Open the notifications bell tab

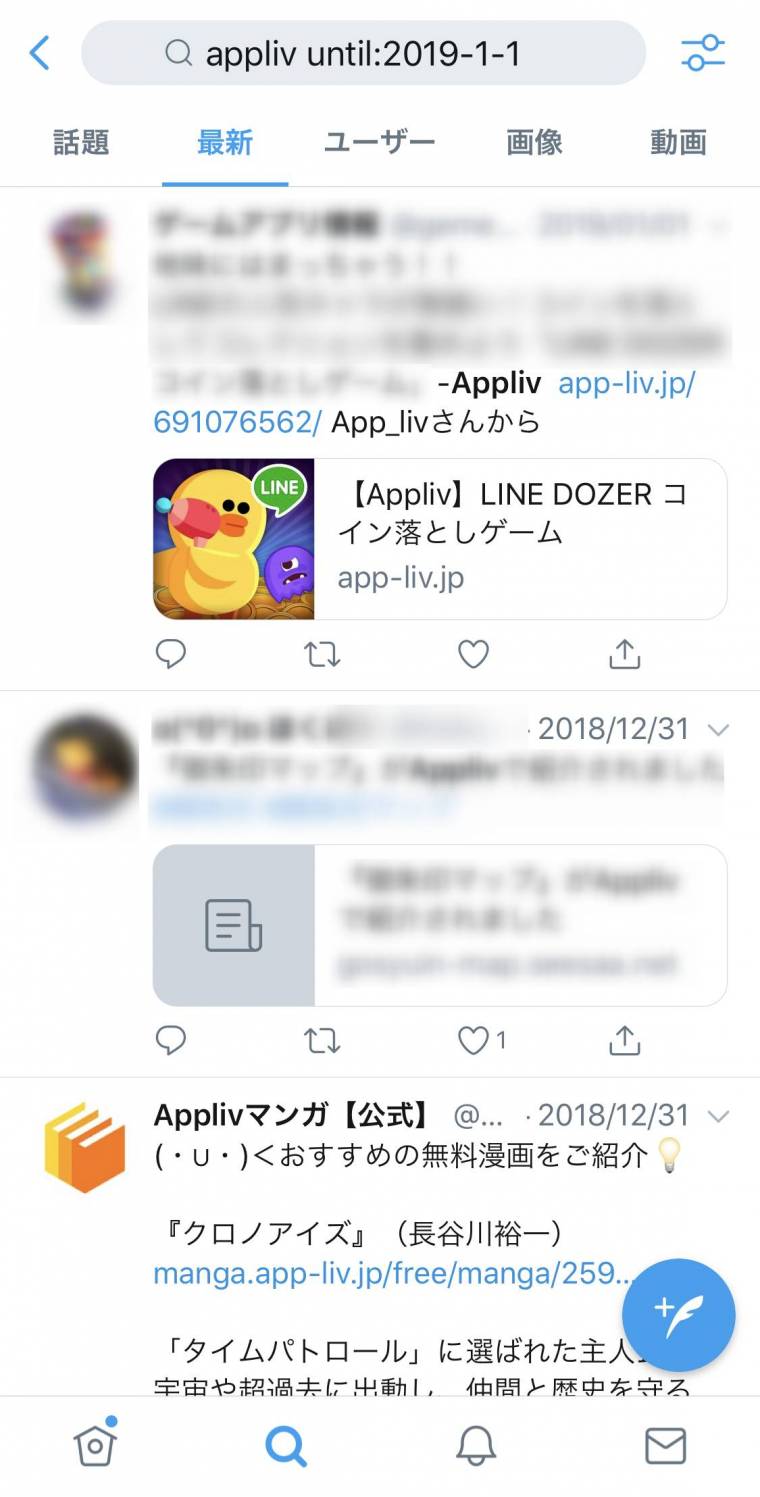[x=477, y=1445]
